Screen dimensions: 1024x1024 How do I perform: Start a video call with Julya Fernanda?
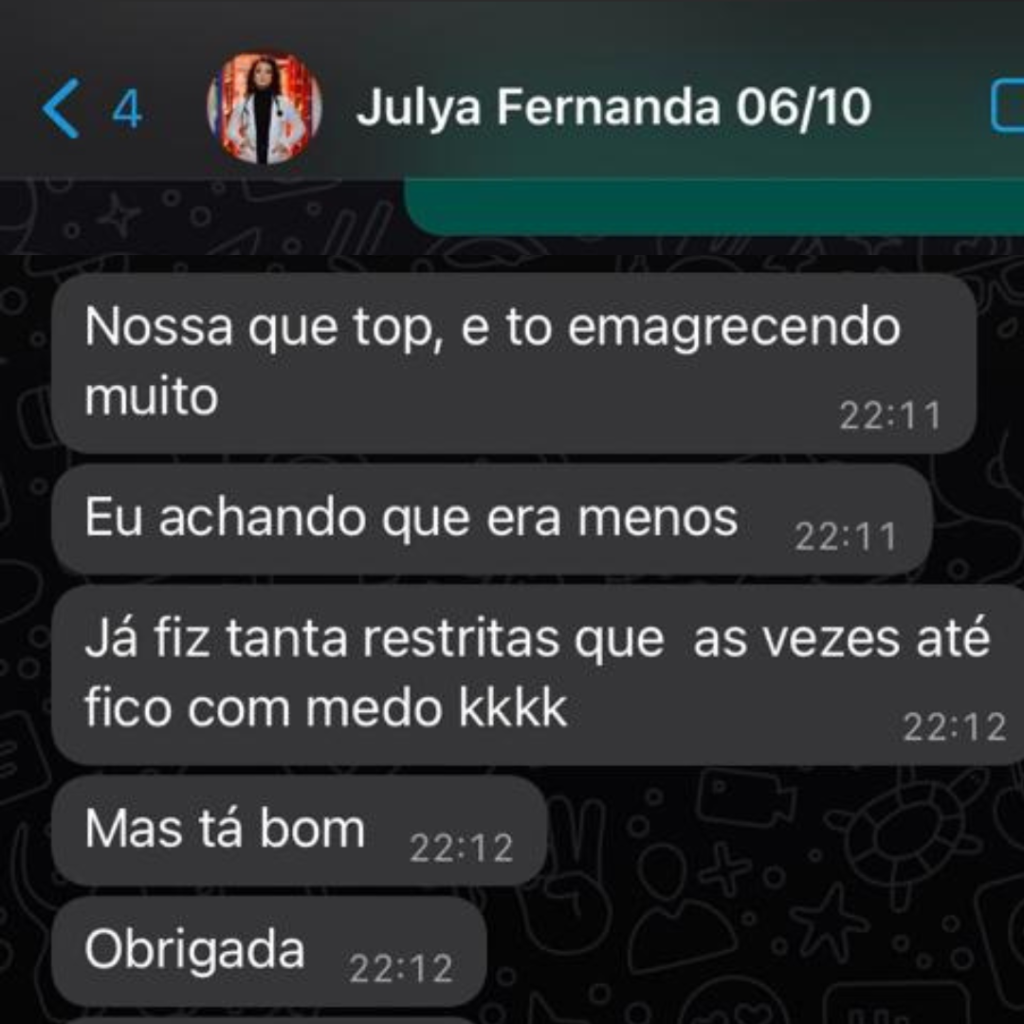click(1006, 108)
